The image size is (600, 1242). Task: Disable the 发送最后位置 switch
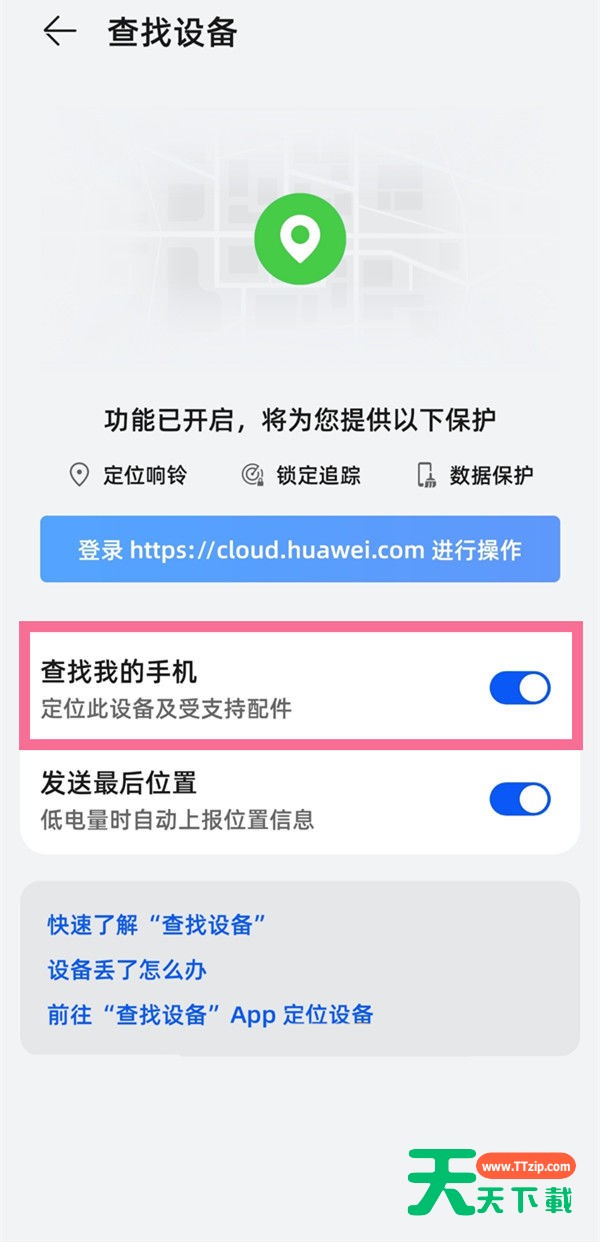pos(519,799)
